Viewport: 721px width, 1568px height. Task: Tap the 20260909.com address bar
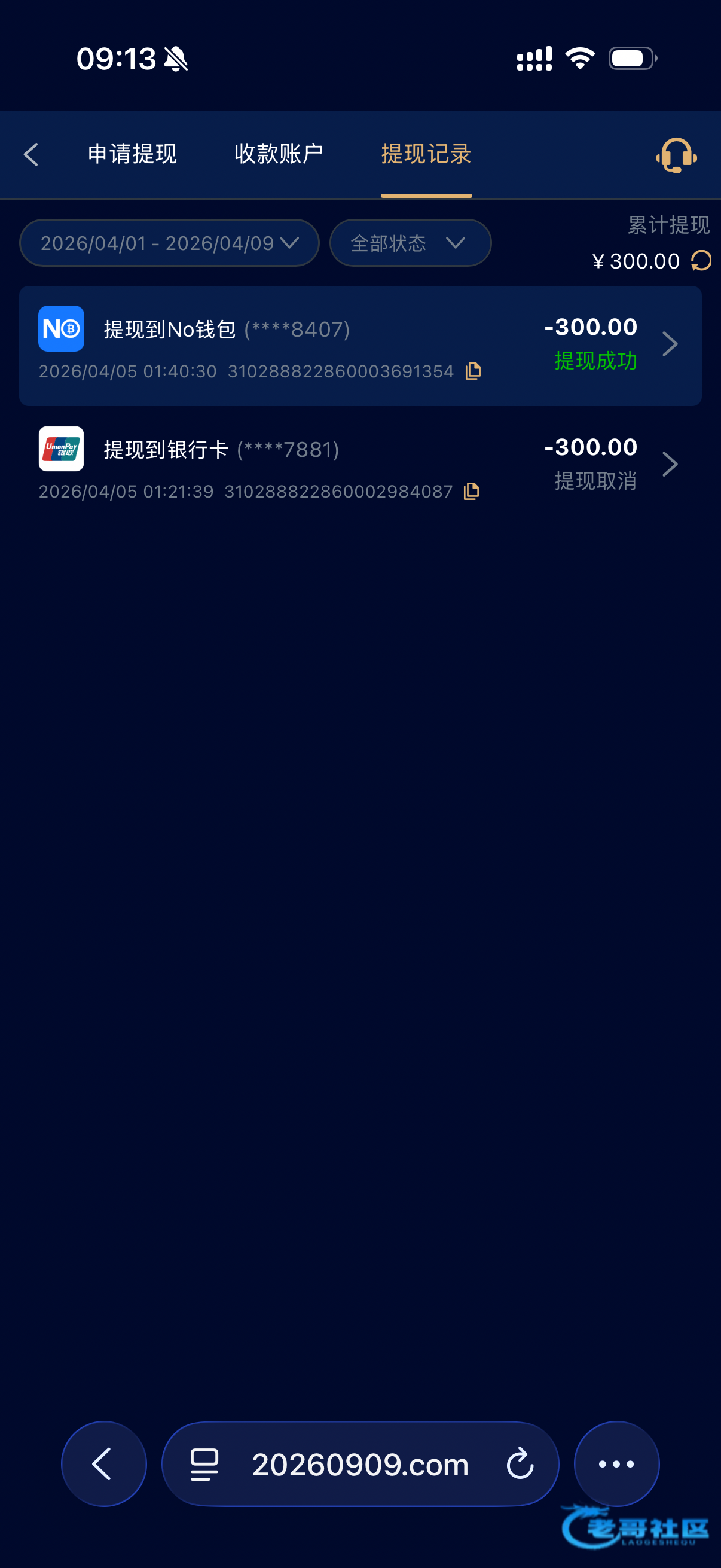pos(360,1464)
